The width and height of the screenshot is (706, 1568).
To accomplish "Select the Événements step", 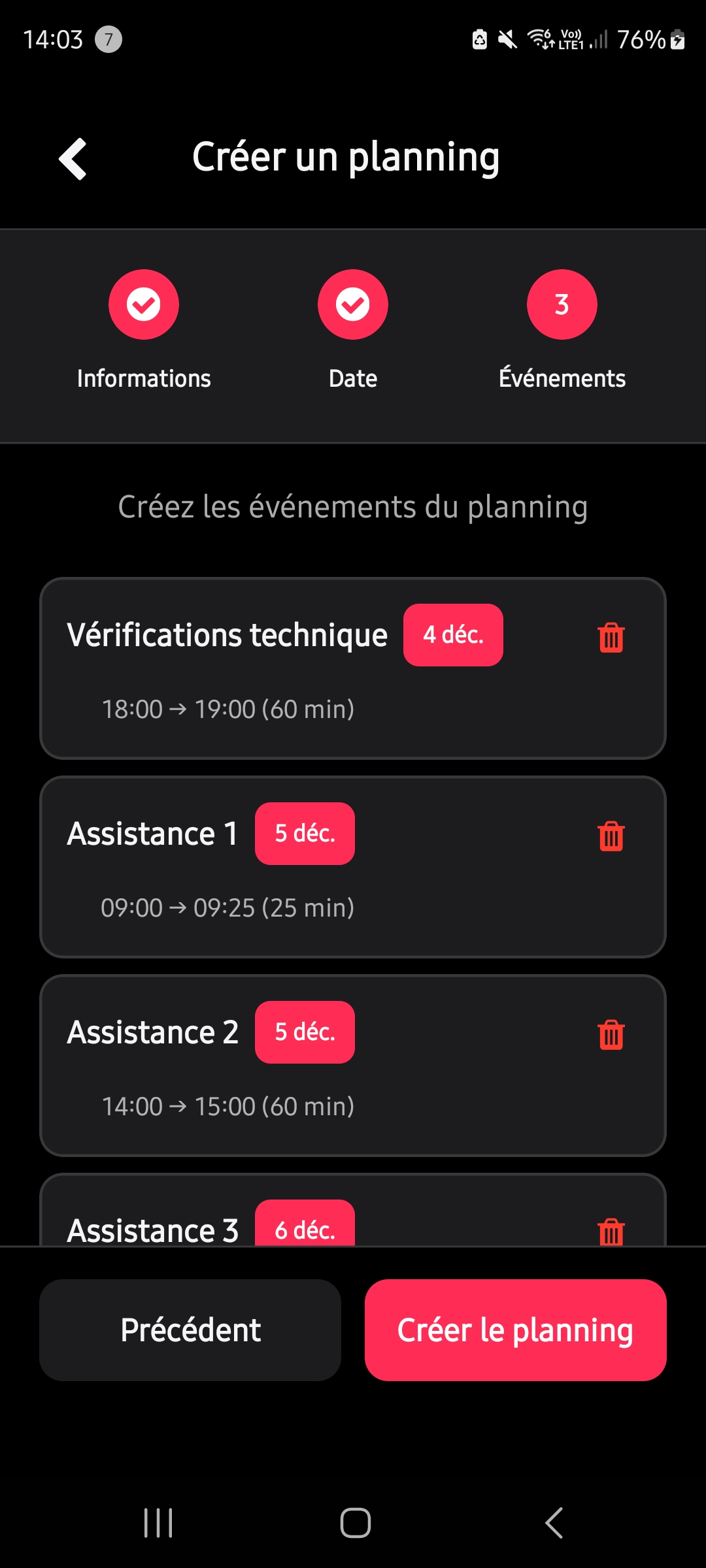I will pyautogui.click(x=562, y=305).
